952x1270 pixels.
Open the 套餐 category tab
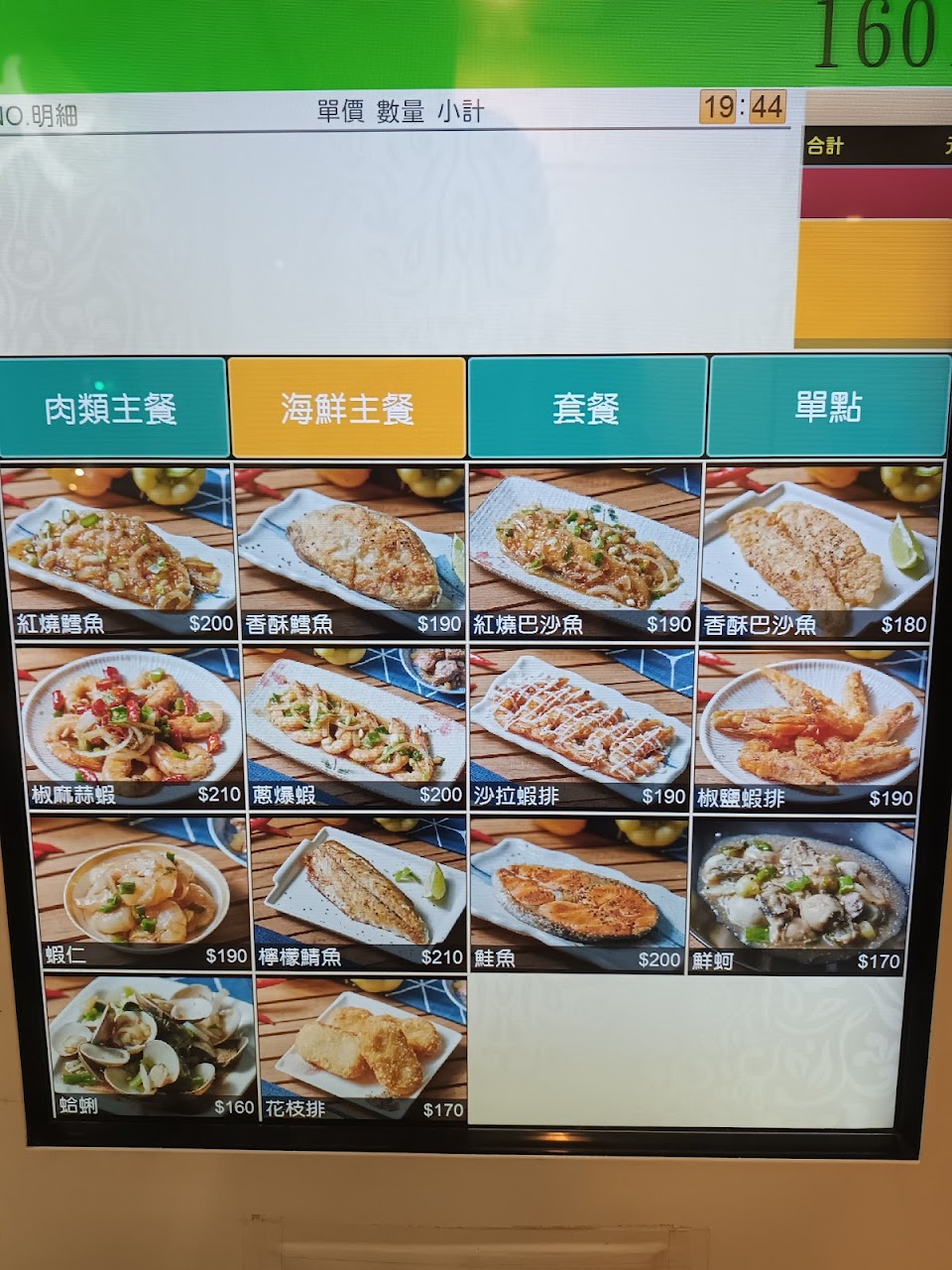pos(587,407)
